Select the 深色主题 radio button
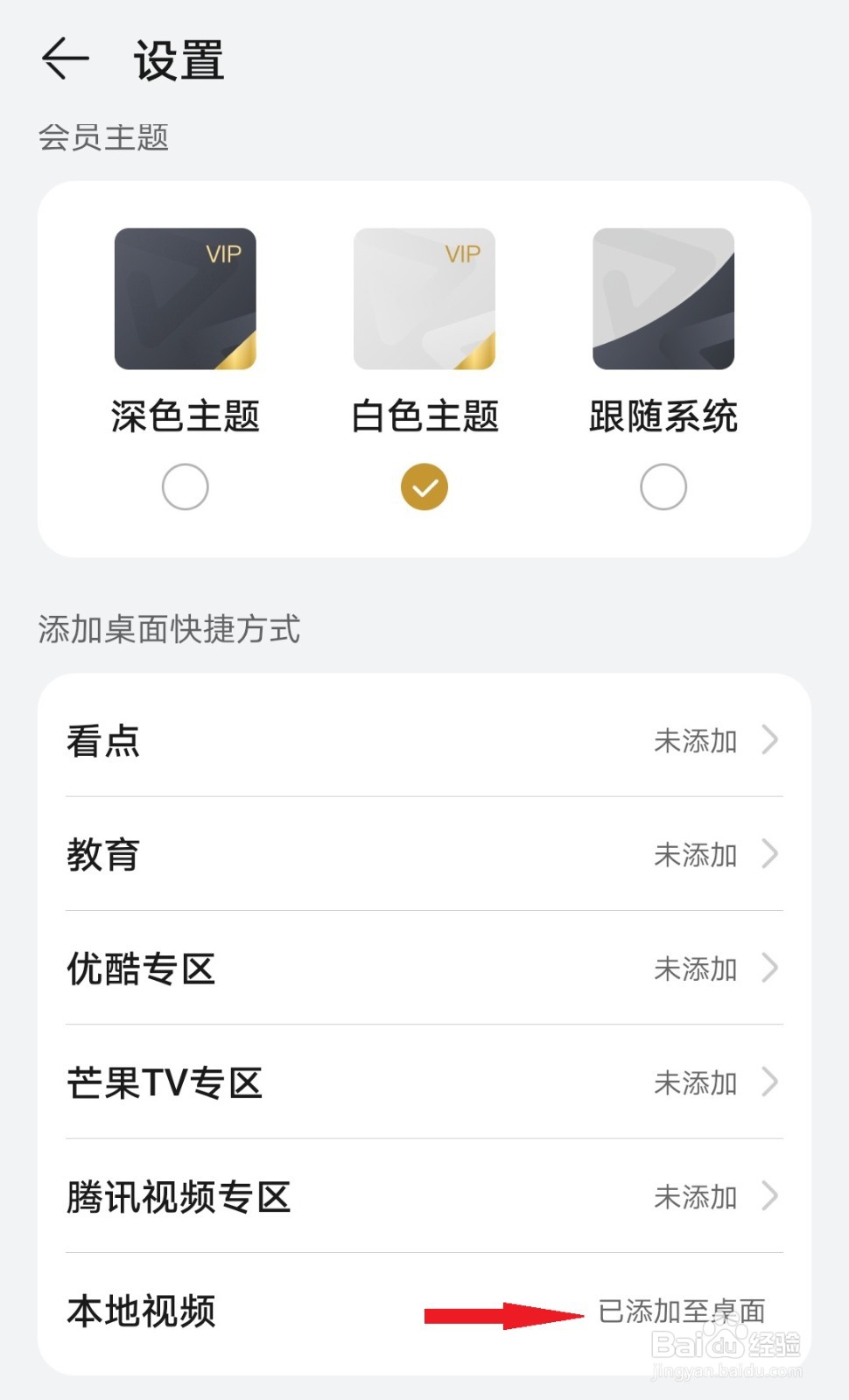849x1400 pixels. [x=185, y=486]
